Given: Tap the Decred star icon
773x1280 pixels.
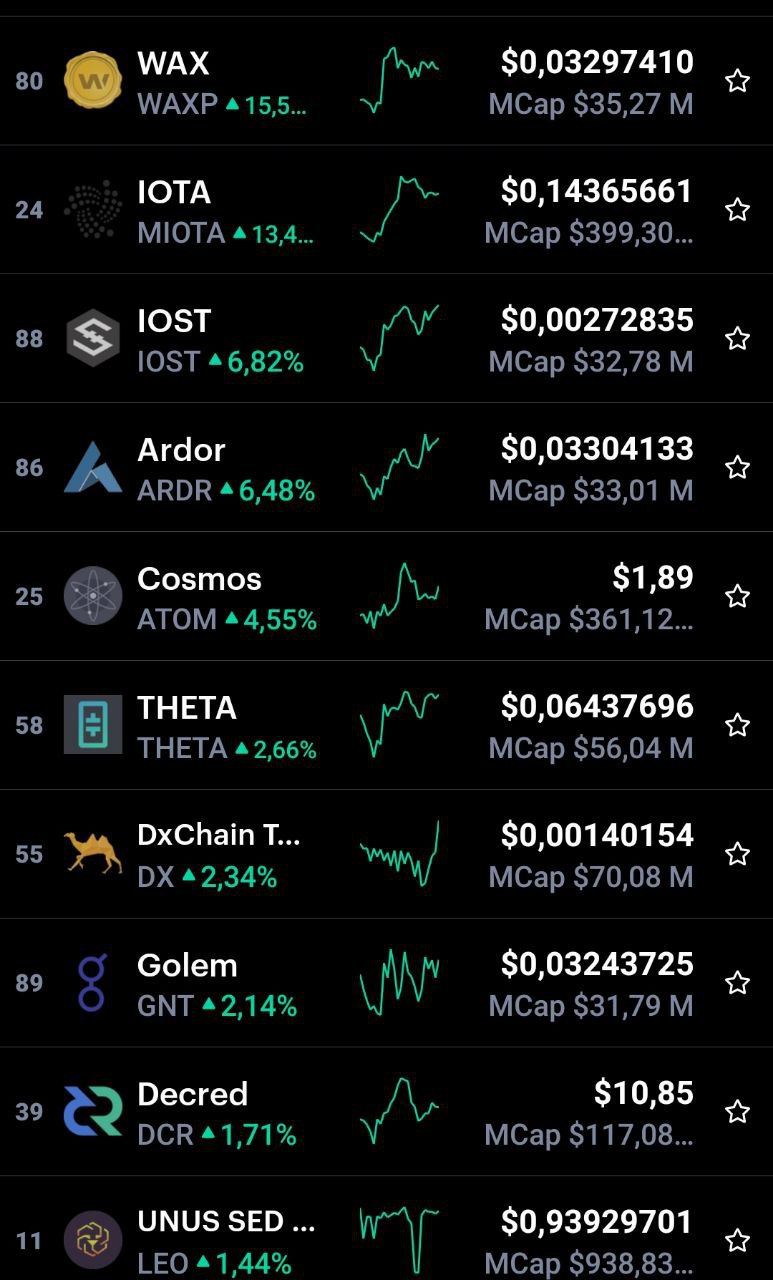Looking at the screenshot, I should [x=737, y=1112].
